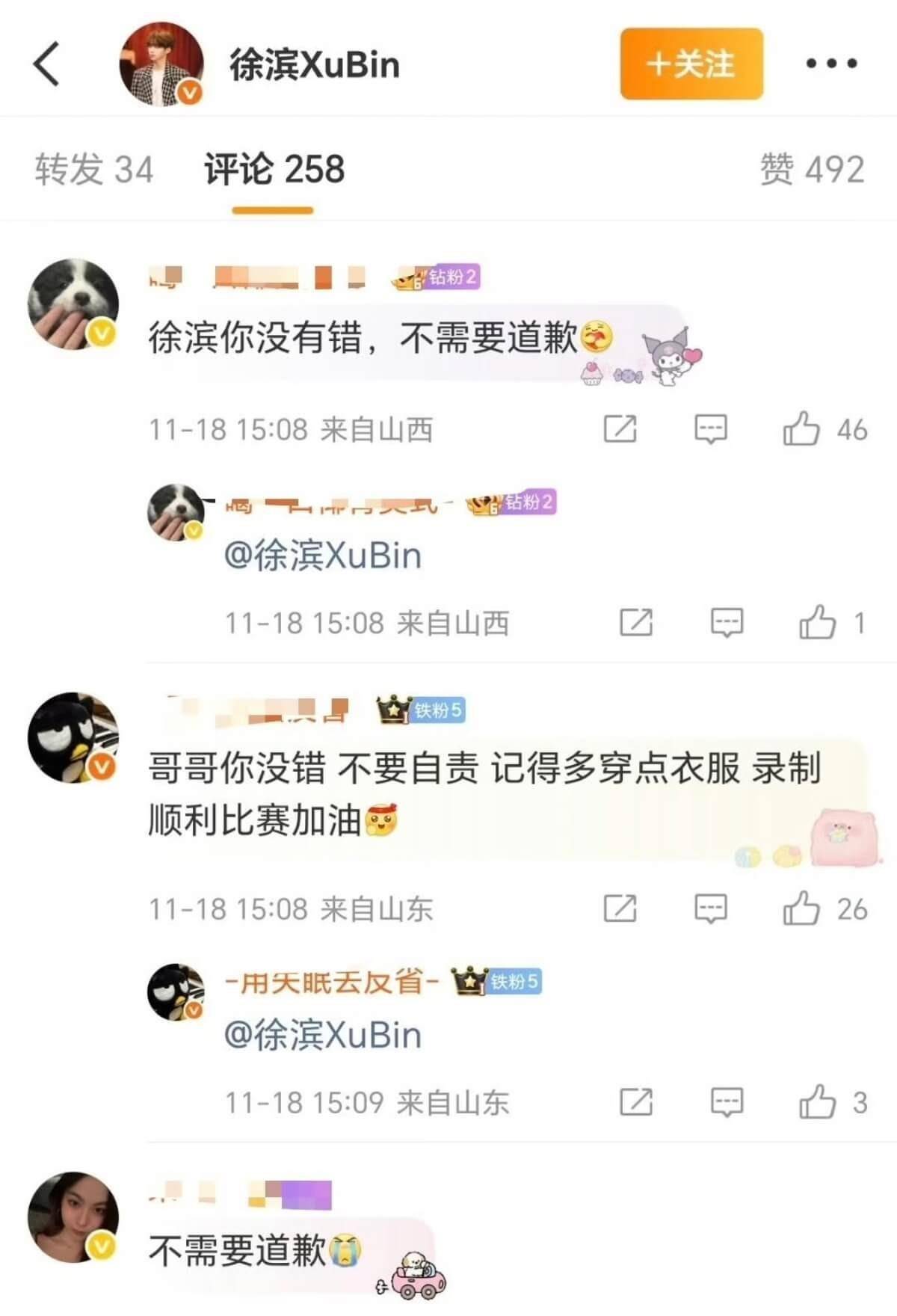Open the three-dot overflow menu
This screenshot has width=897, height=1316.
[x=831, y=64]
